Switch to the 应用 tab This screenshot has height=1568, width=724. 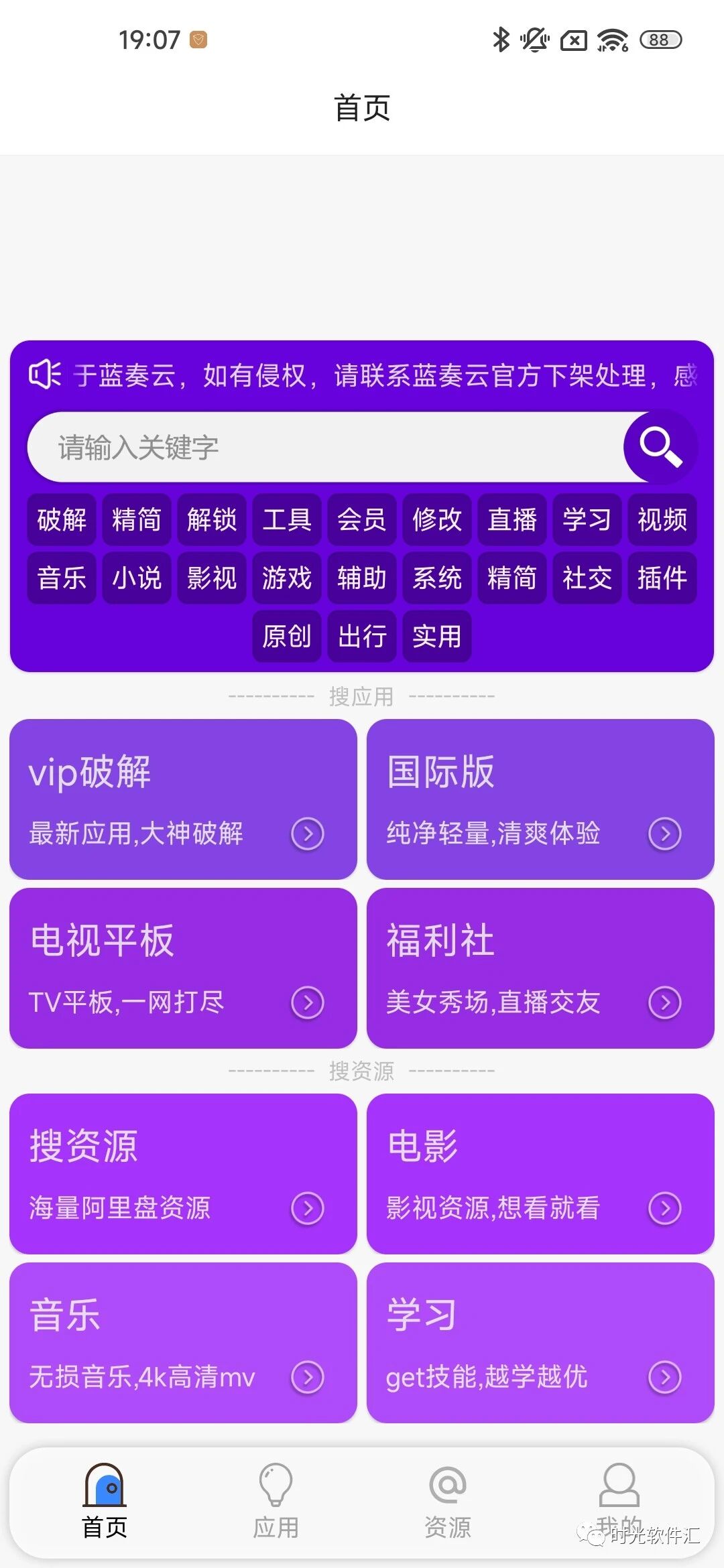pos(276,1502)
